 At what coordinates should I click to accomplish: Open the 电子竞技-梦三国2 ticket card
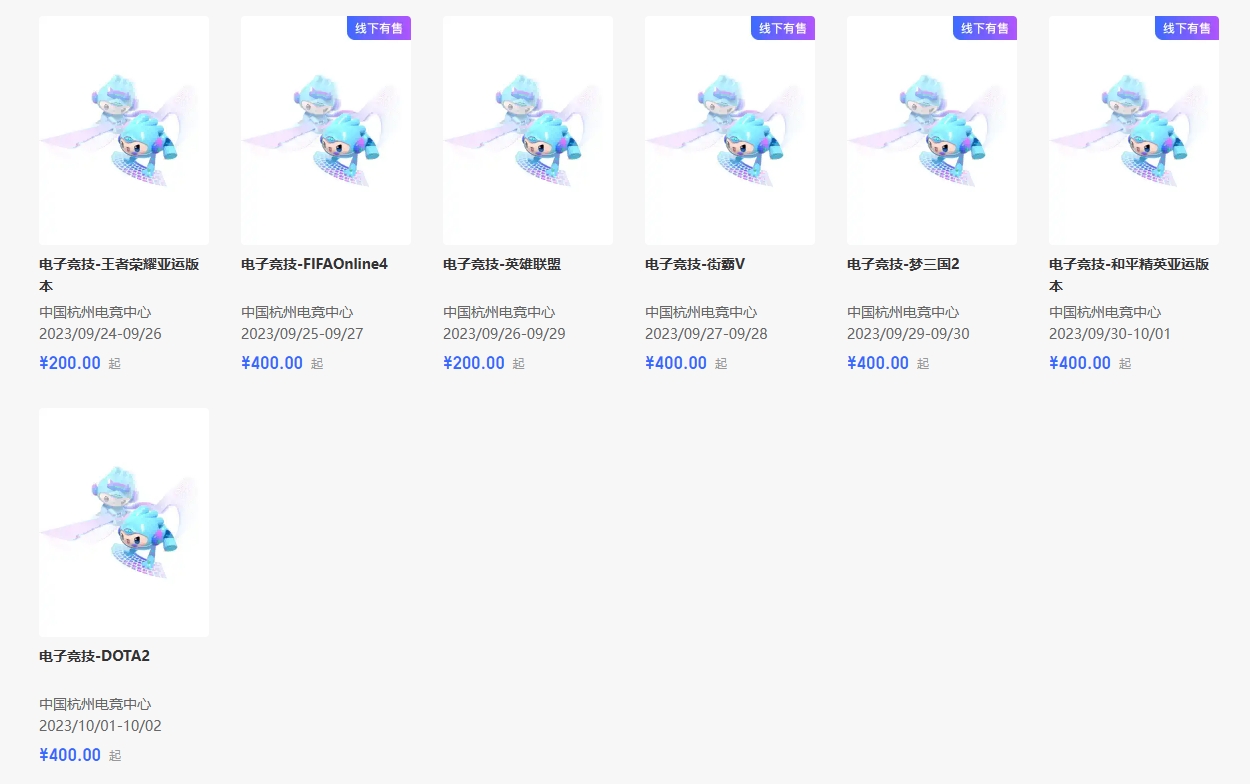[x=932, y=130]
